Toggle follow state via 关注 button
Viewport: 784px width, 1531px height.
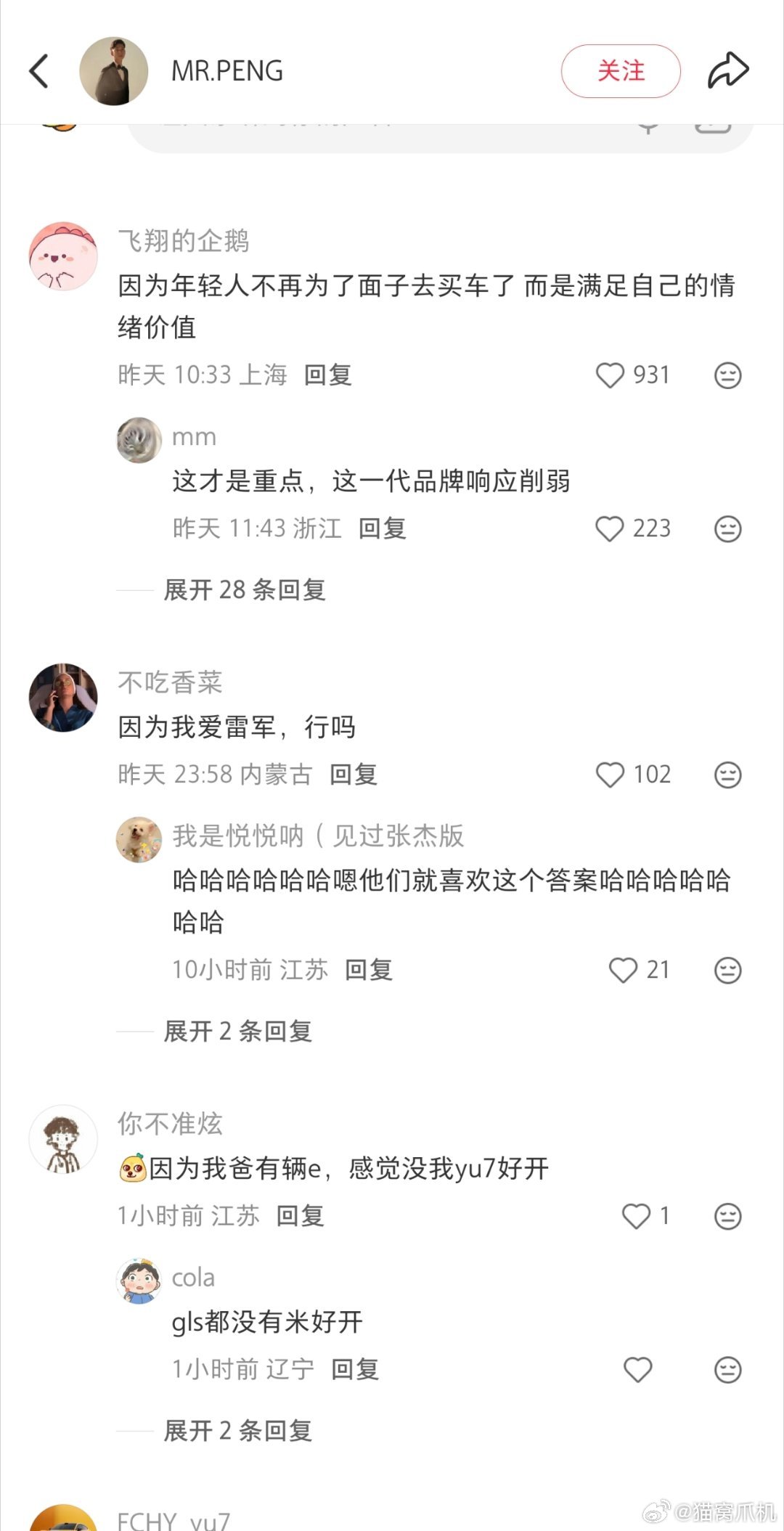click(621, 70)
